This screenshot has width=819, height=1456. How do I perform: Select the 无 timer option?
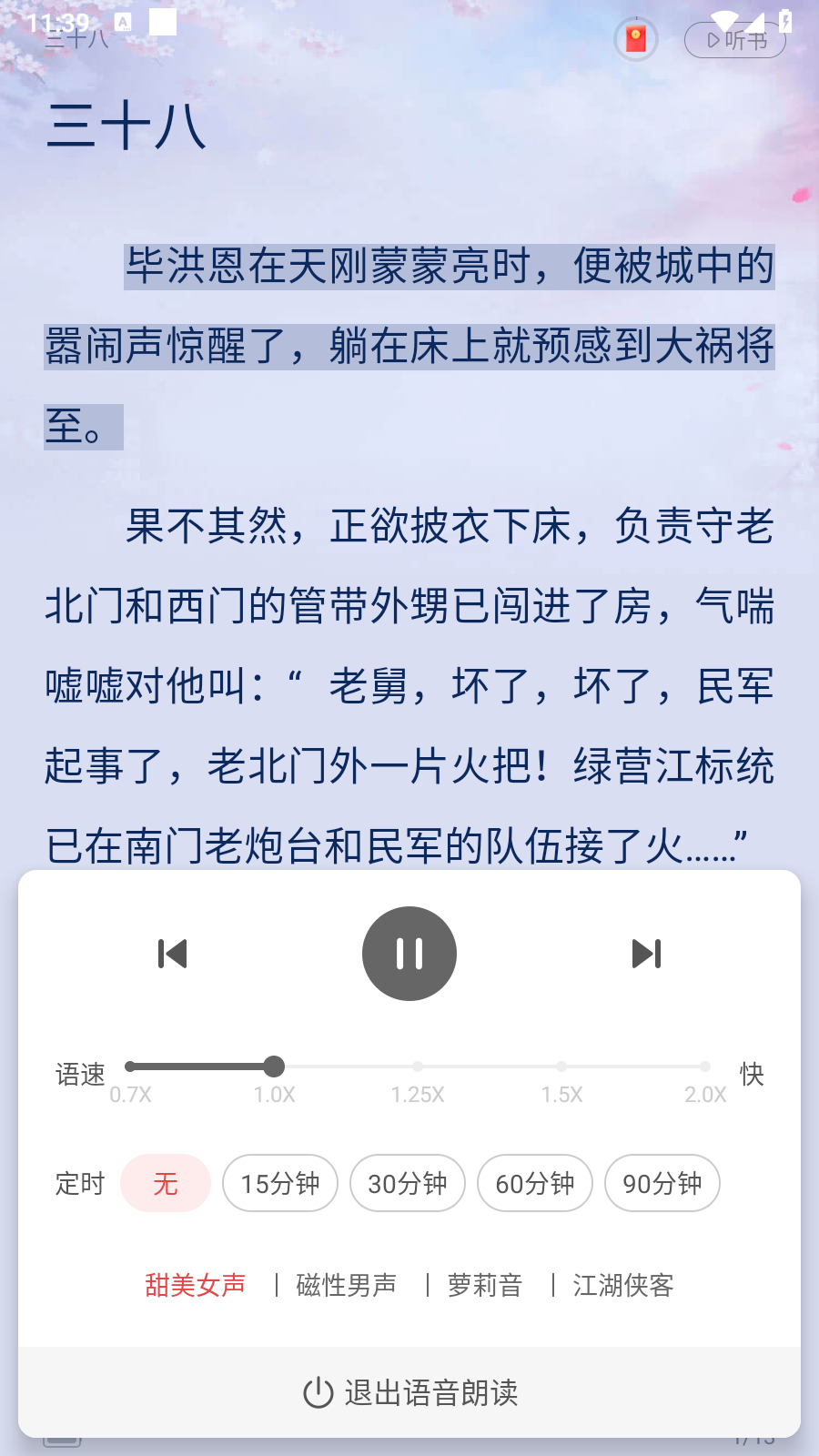point(165,1183)
